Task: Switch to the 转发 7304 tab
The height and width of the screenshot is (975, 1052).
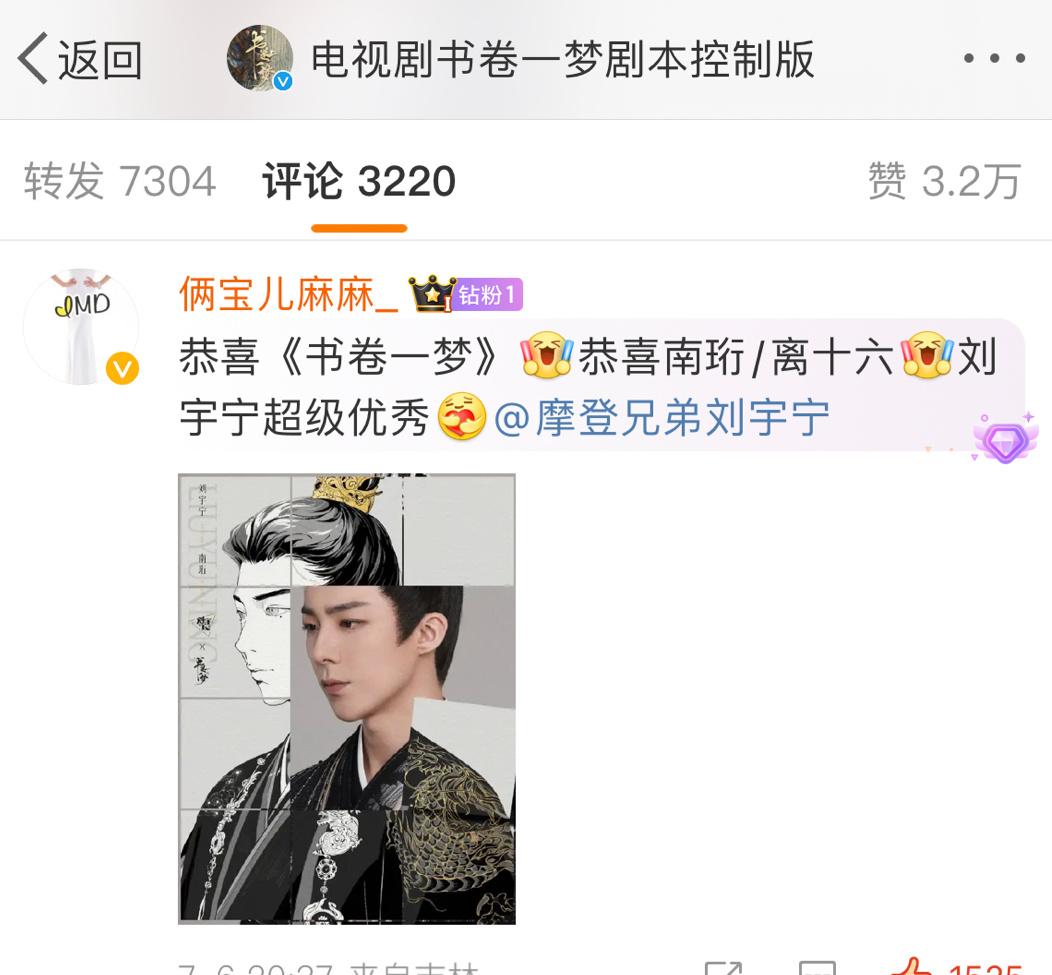Action: [120, 181]
